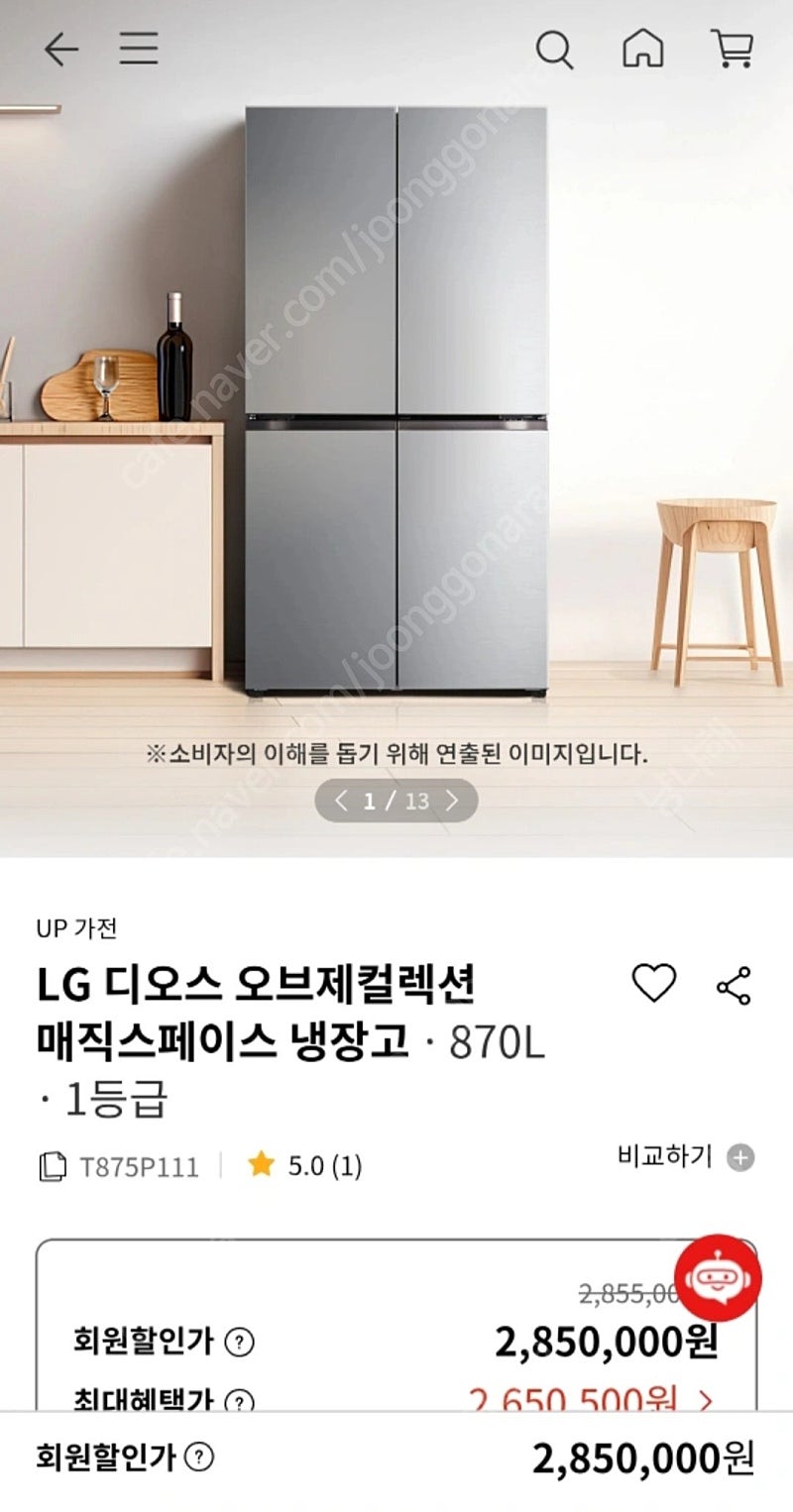Tap 비교하기 to compare the product
793x1512 pixels.
click(x=685, y=1156)
